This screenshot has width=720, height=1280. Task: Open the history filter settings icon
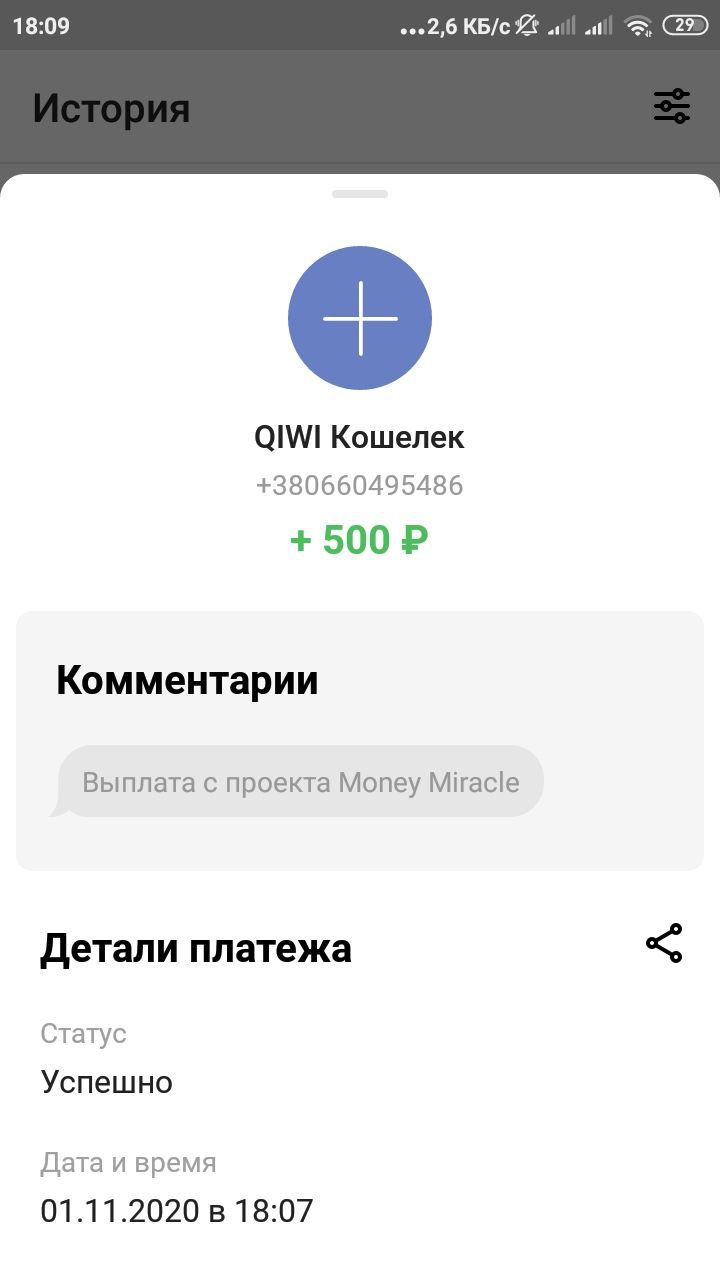click(x=672, y=106)
